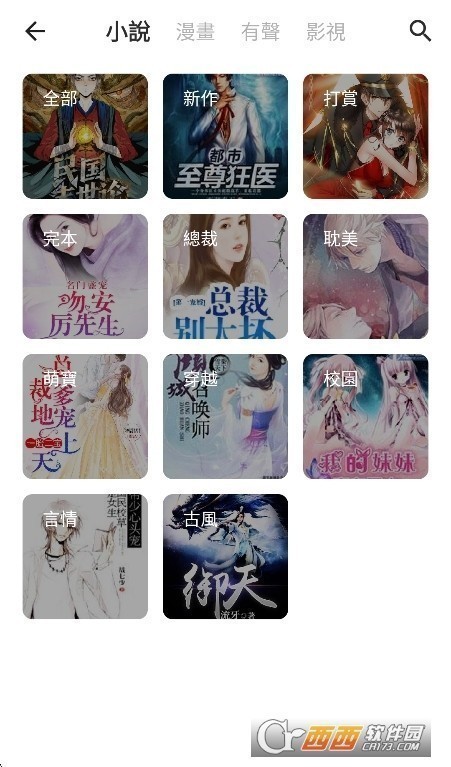Open the 言情 category tile
Viewport: 451px width, 767px height.
85,556
